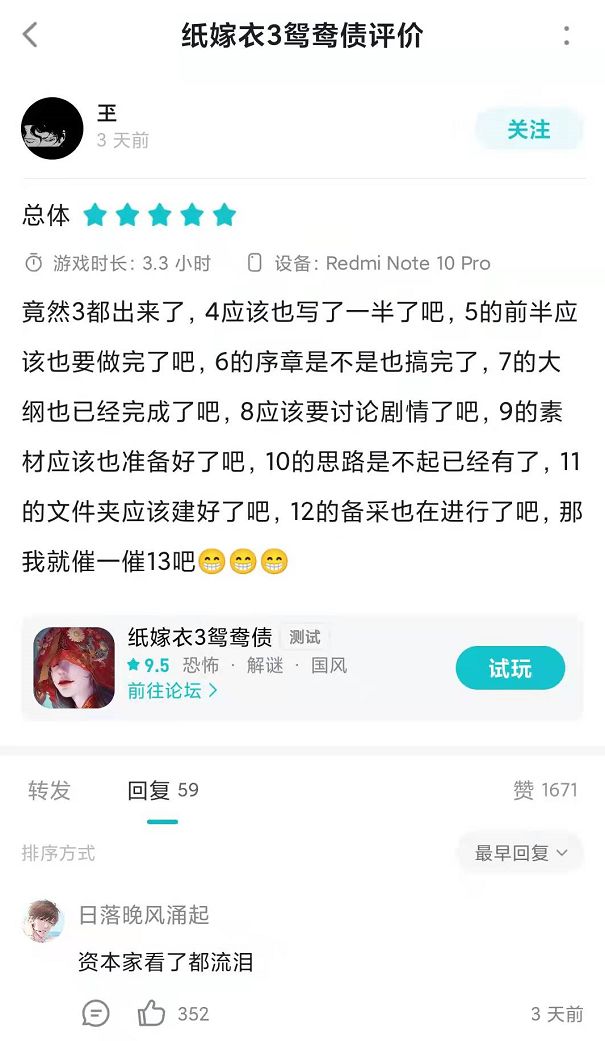This screenshot has height=1041, width=605.
Task: View the 赞 tab with 1671 likes
Action: (x=545, y=791)
